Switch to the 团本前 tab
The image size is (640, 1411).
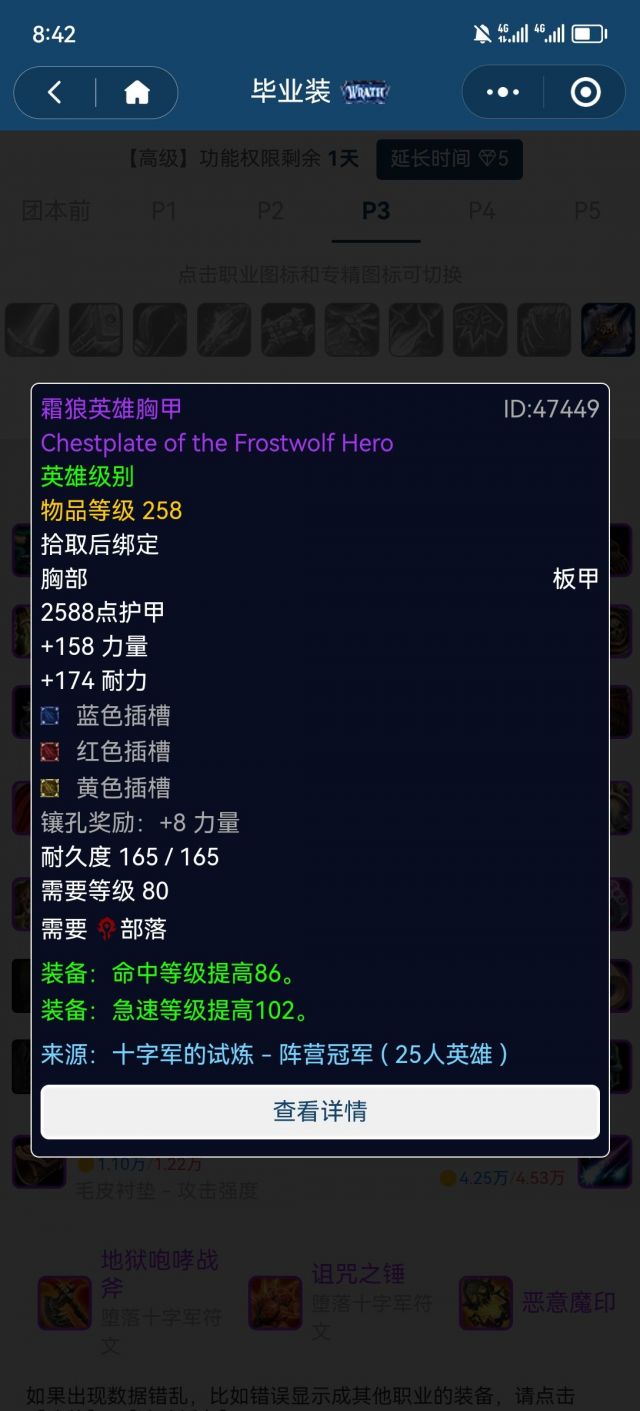56,211
